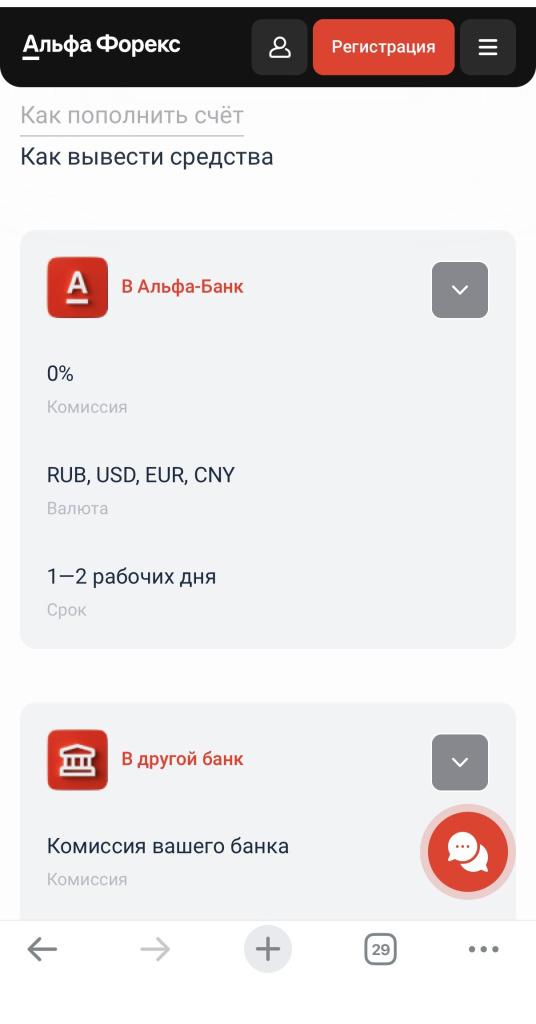Open the browser's three-dot menu

[484, 950]
